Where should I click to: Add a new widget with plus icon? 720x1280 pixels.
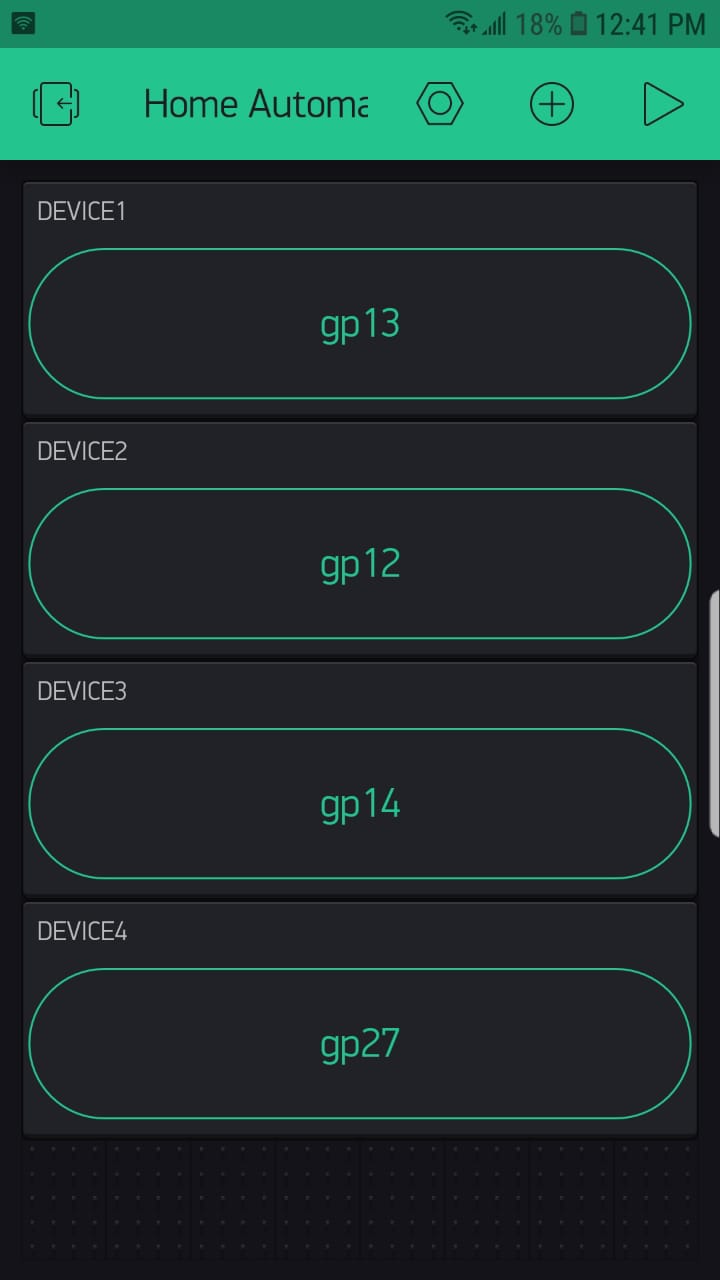[x=551, y=104]
